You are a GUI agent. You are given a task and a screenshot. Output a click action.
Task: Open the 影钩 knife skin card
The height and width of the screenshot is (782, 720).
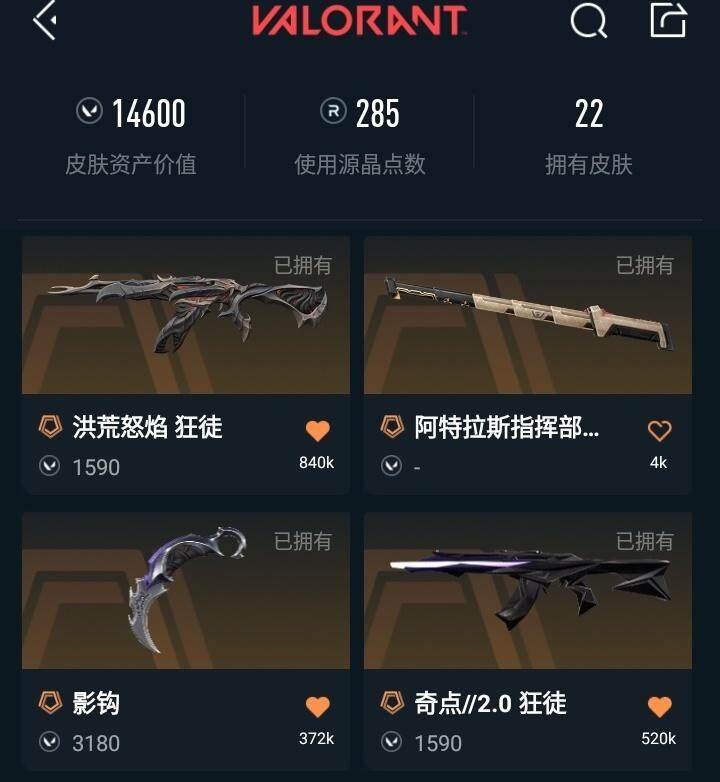point(186,592)
